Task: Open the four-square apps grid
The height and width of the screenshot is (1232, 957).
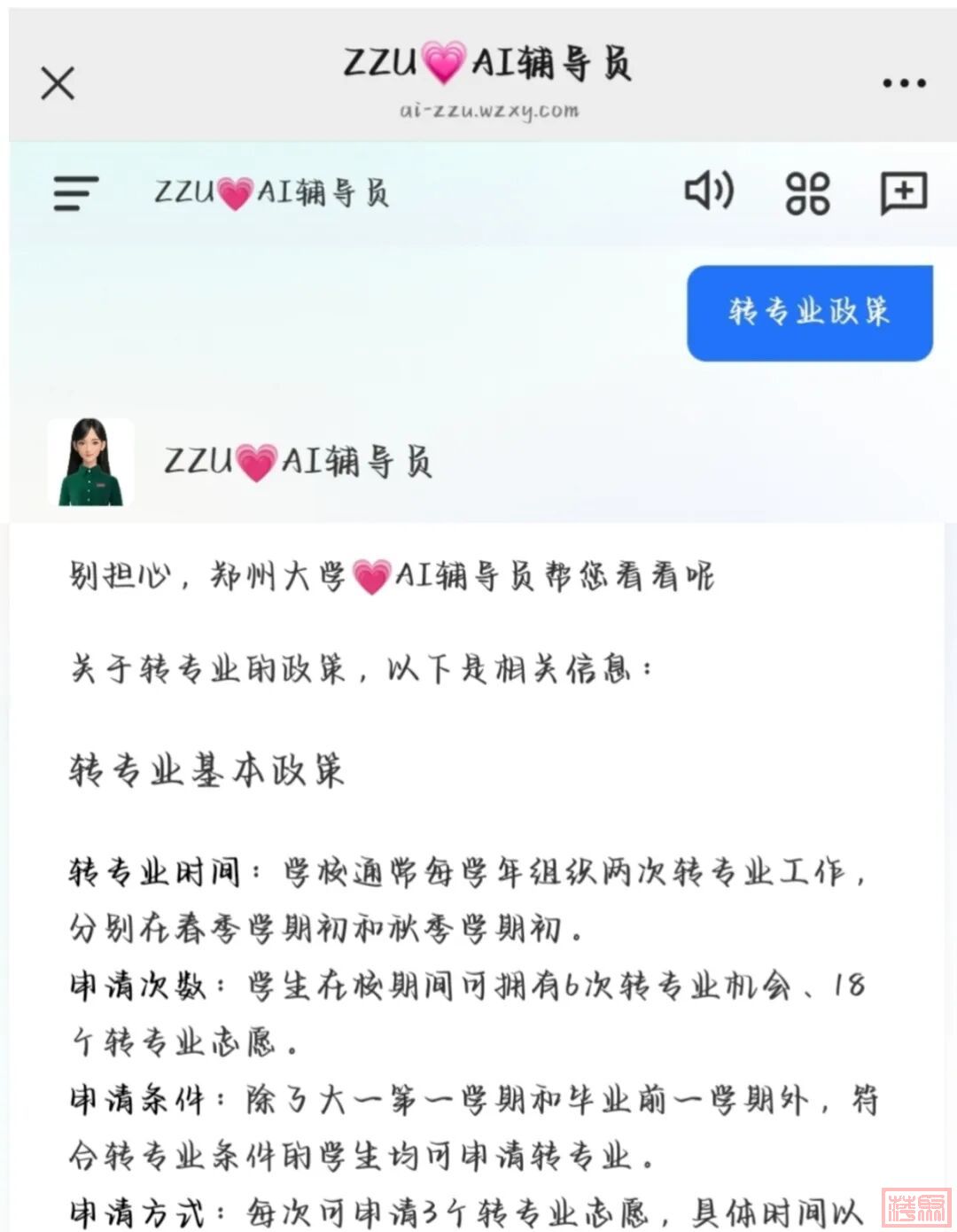Action: click(x=807, y=192)
